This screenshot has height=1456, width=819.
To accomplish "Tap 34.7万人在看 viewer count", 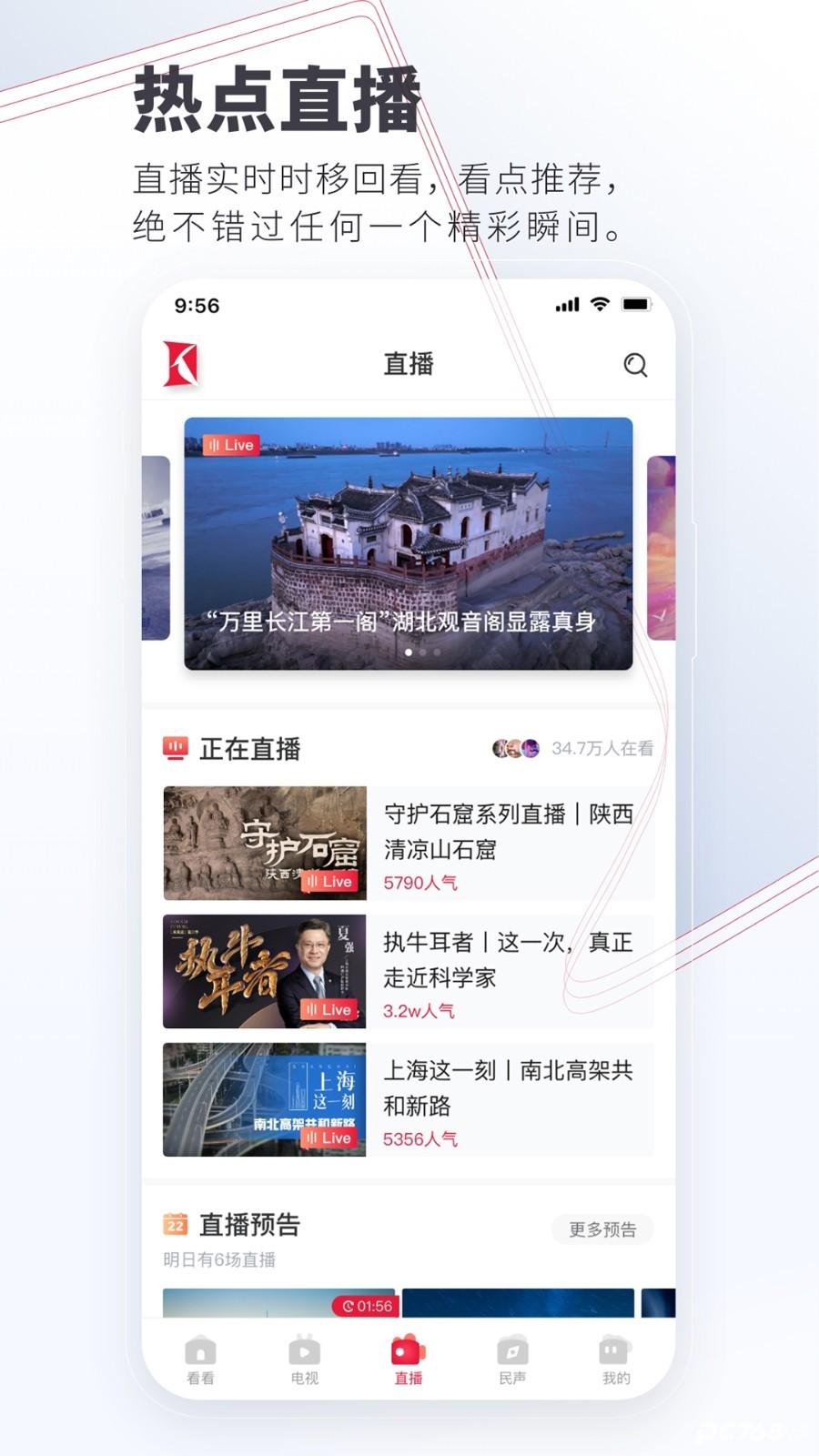I will [602, 747].
